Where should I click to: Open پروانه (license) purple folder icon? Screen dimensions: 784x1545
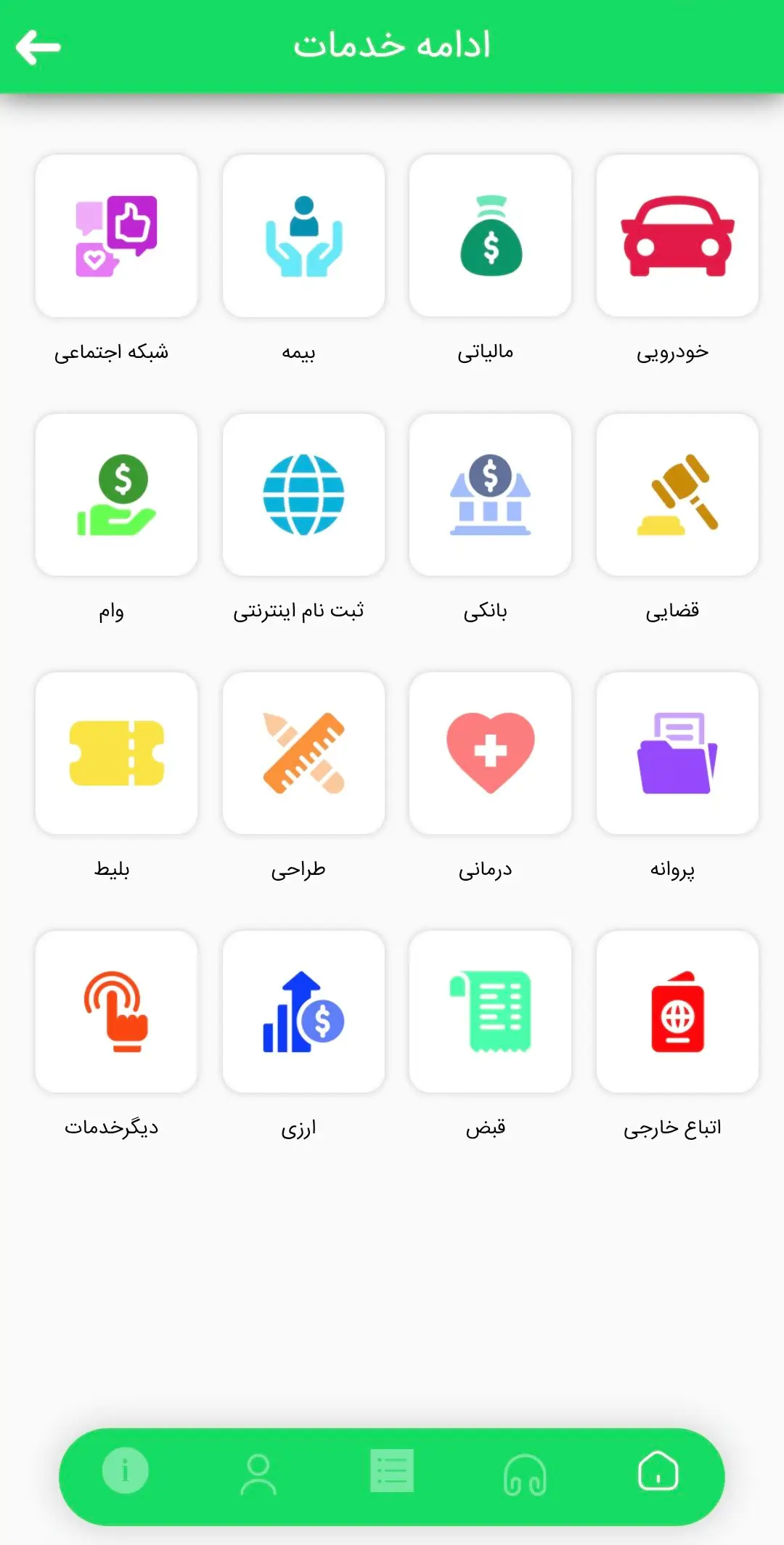click(677, 754)
